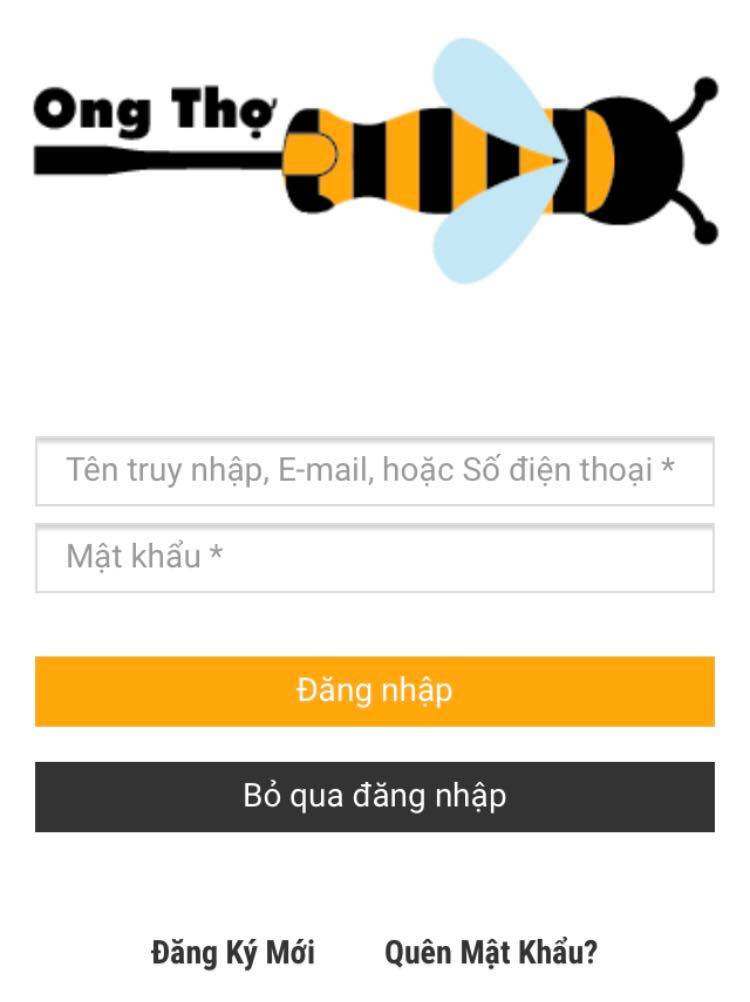Select Bỏ qua đăng nhập to skip login

pyautogui.click(x=374, y=797)
